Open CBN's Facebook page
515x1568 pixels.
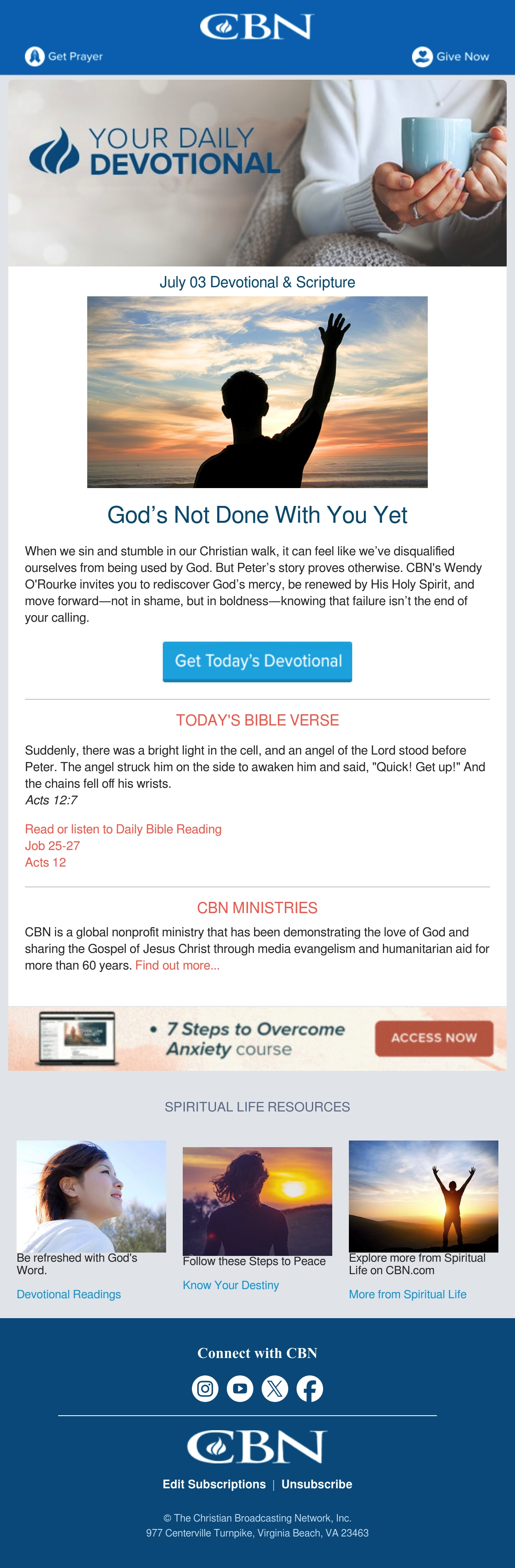(309, 1388)
